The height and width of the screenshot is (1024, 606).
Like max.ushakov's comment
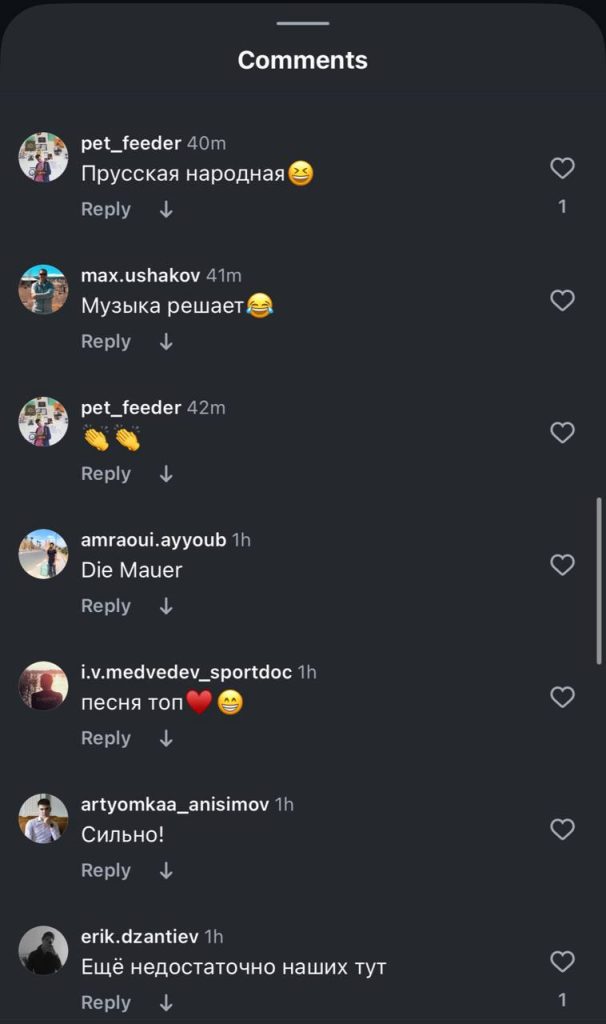pyautogui.click(x=563, y=300)
